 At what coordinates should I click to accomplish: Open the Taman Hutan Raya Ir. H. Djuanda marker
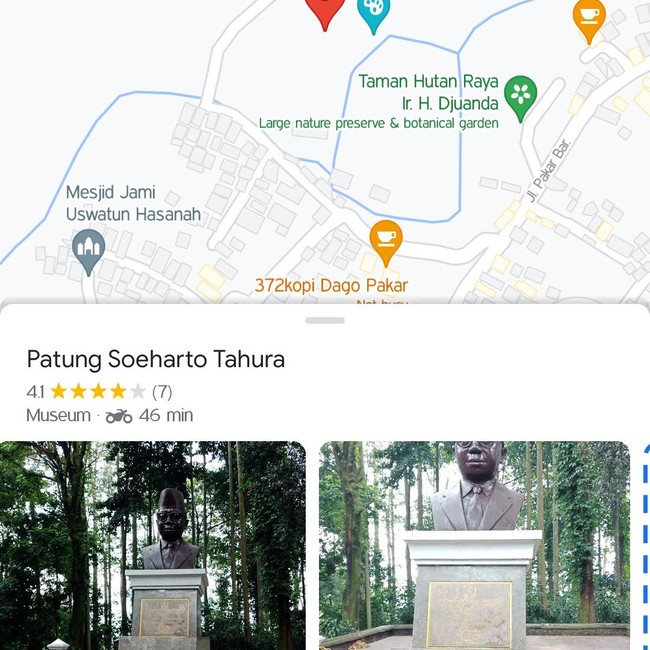tap(520, 95)
